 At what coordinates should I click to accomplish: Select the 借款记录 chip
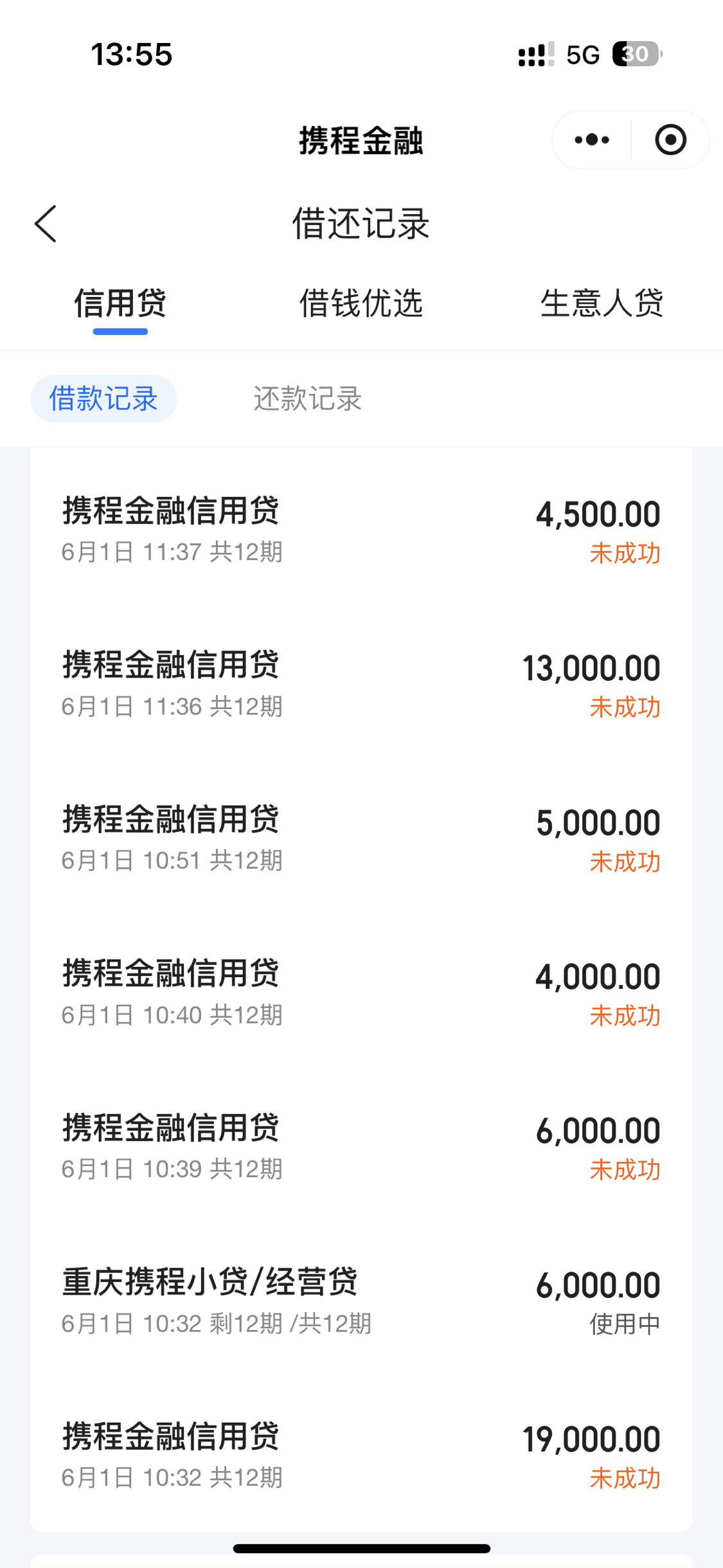(x=104, y=399)
